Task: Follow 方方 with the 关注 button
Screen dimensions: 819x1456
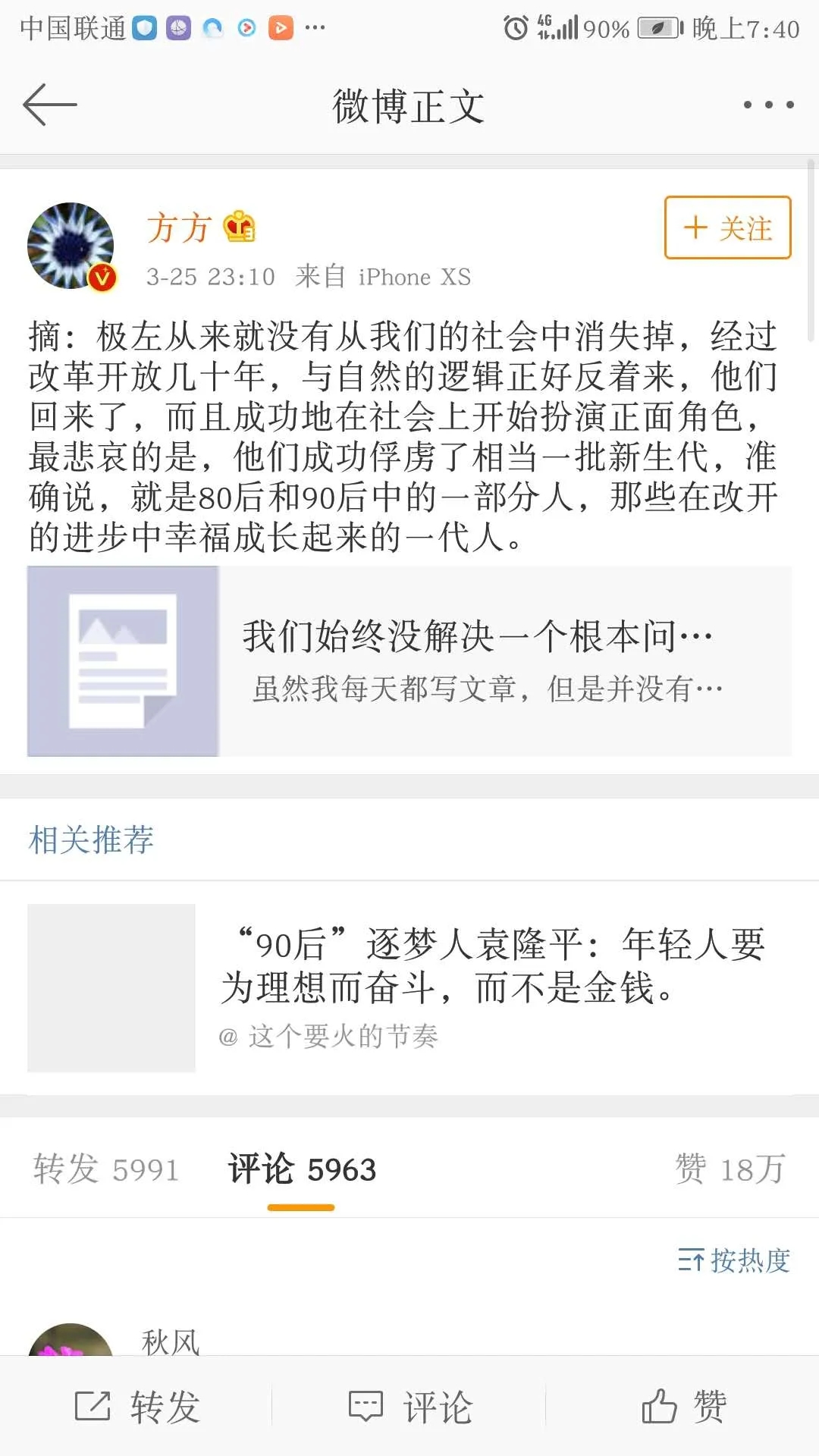Action: tap(727, 227)
